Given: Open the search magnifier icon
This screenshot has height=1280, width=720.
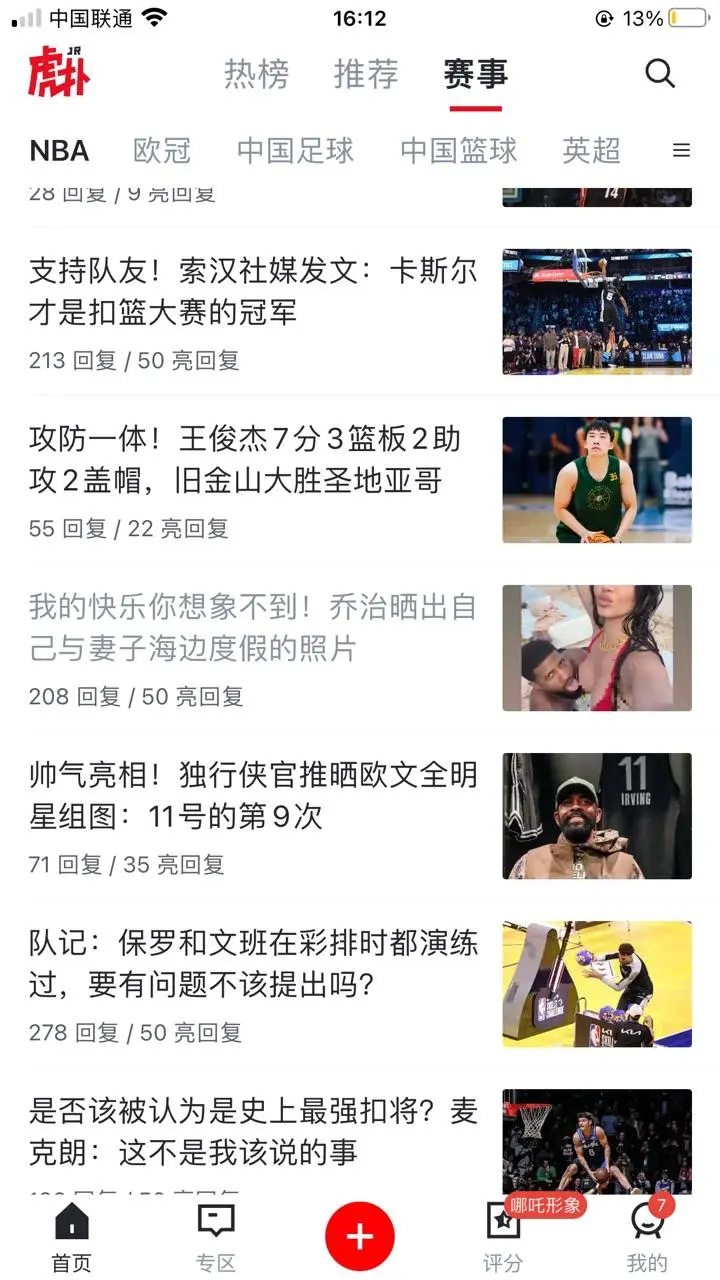Looking at the screenshot, I should pos(660,73).
